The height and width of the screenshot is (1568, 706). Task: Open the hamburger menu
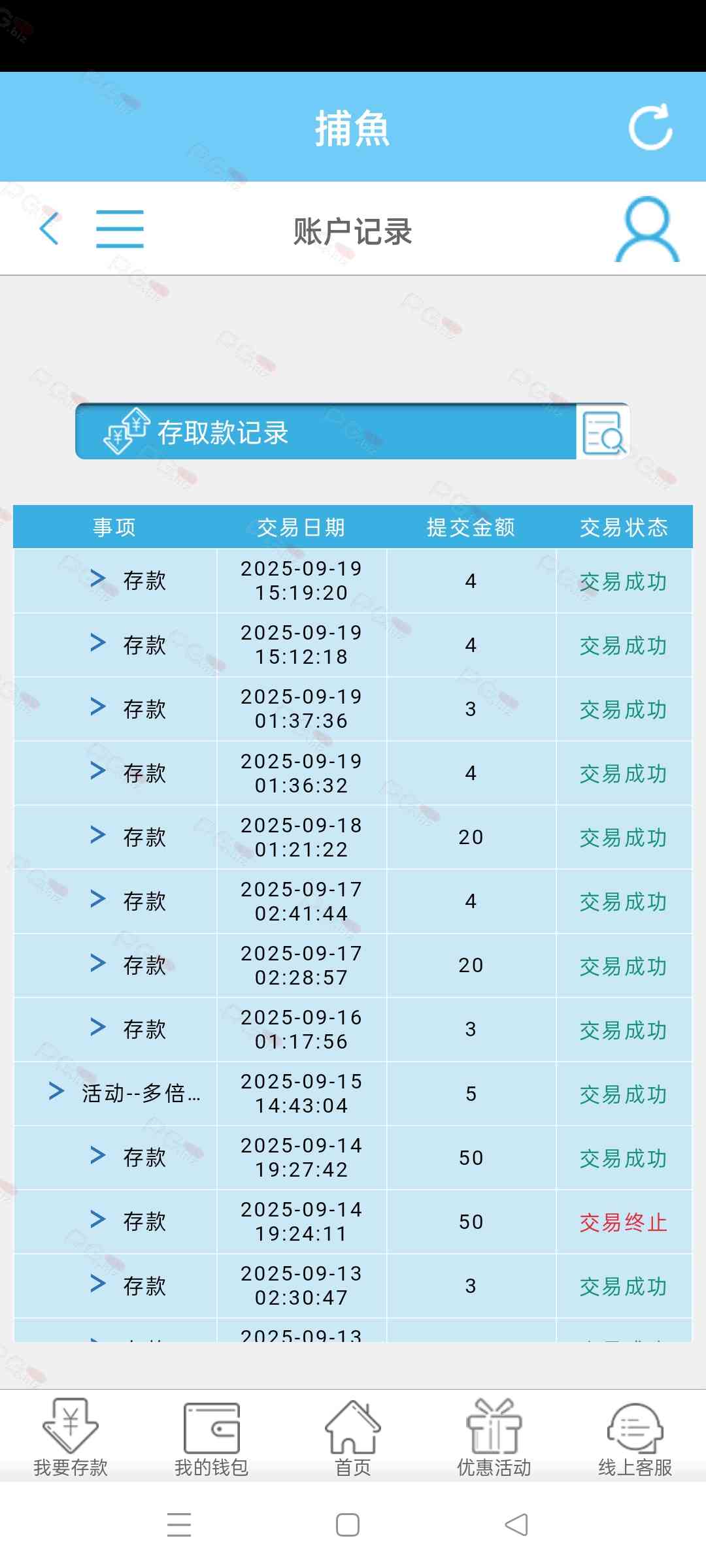120,229
